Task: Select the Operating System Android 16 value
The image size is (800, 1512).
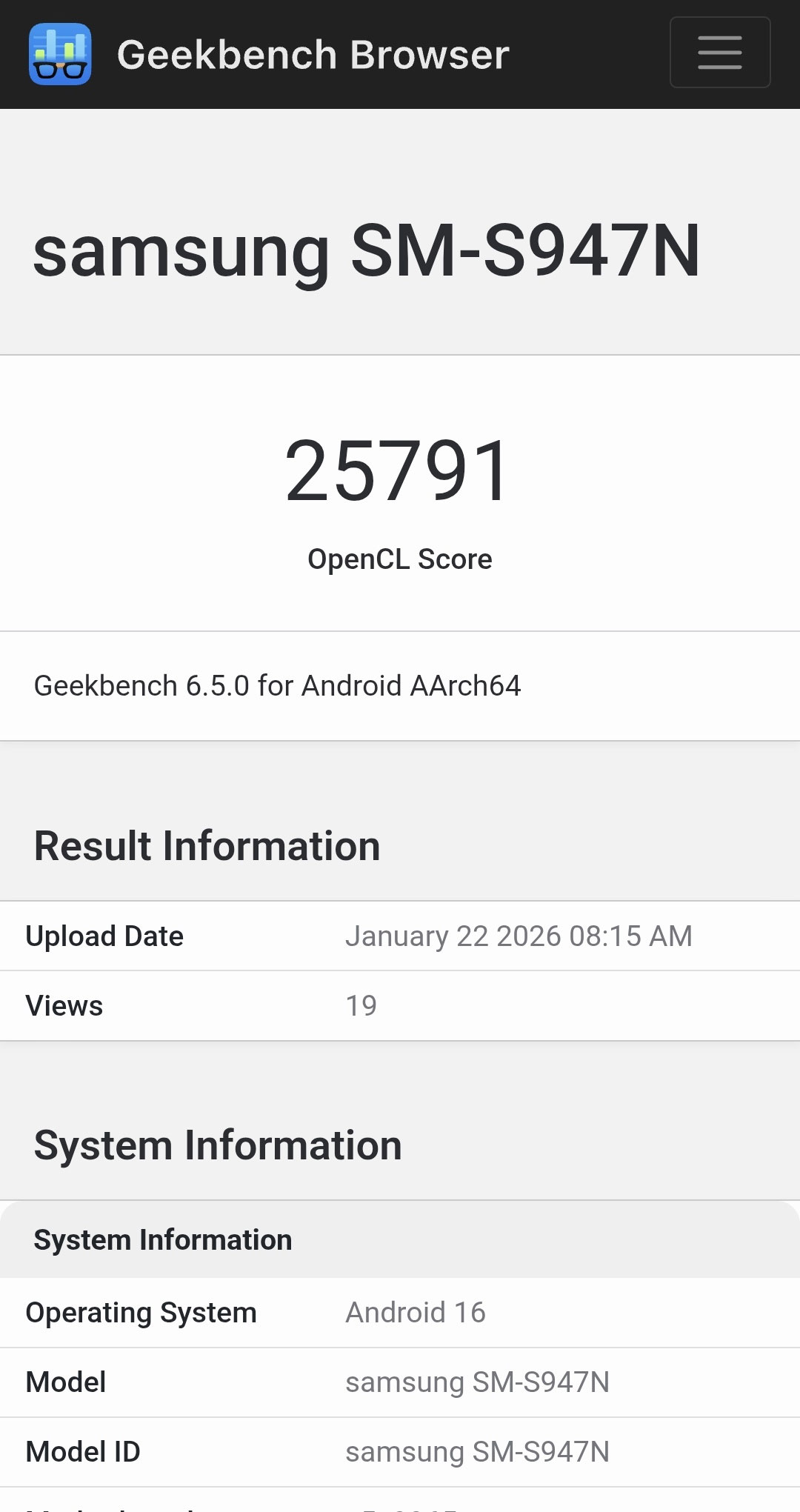Action: tap(415, 1312)
